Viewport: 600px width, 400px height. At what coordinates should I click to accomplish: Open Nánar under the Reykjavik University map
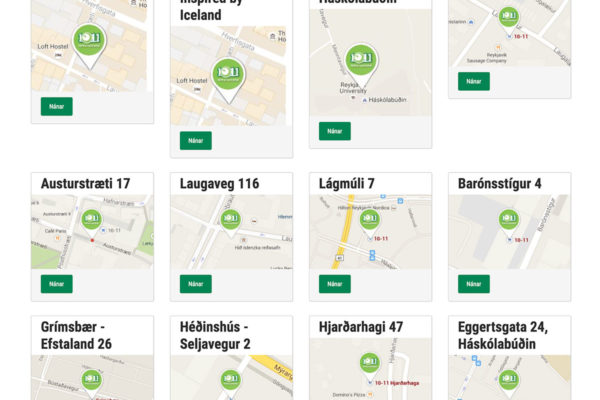(334, 131)
